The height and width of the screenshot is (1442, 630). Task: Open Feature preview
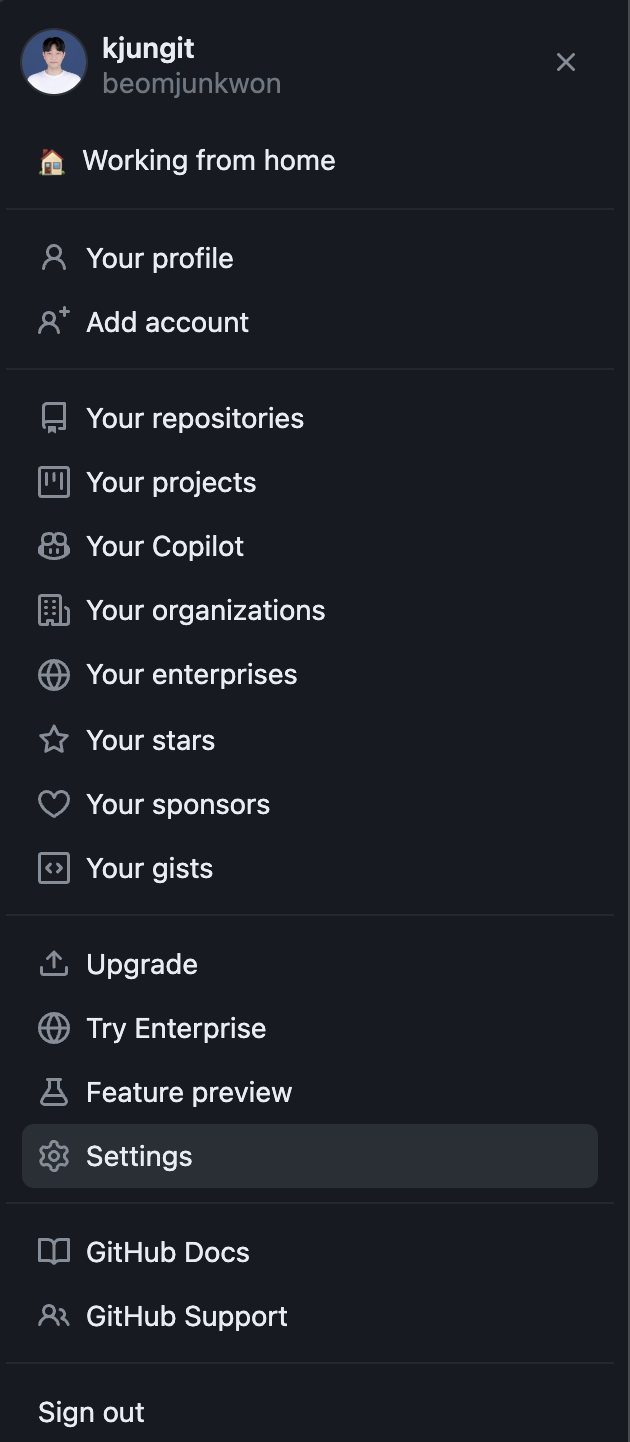(310, 1092)
